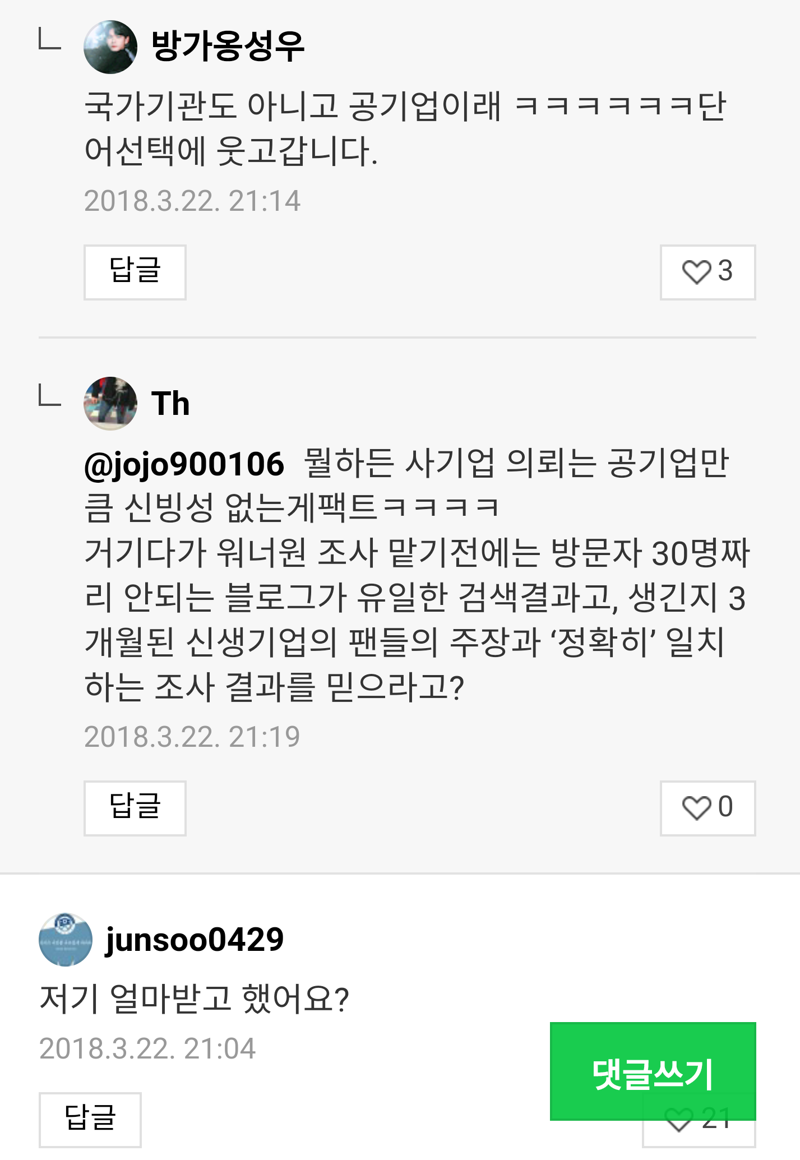Image resolution: width=800 pixels, height=1160 pixels.
Task: Reply to 방가옹성우's comment
Action: [x=135, y=271]
